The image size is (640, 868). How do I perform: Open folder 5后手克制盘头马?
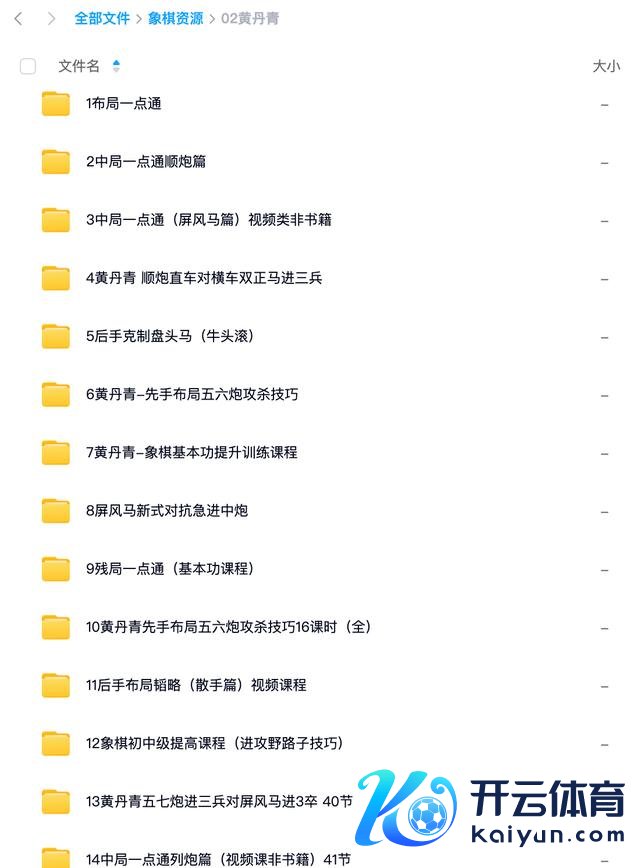(x=170, y=336)
